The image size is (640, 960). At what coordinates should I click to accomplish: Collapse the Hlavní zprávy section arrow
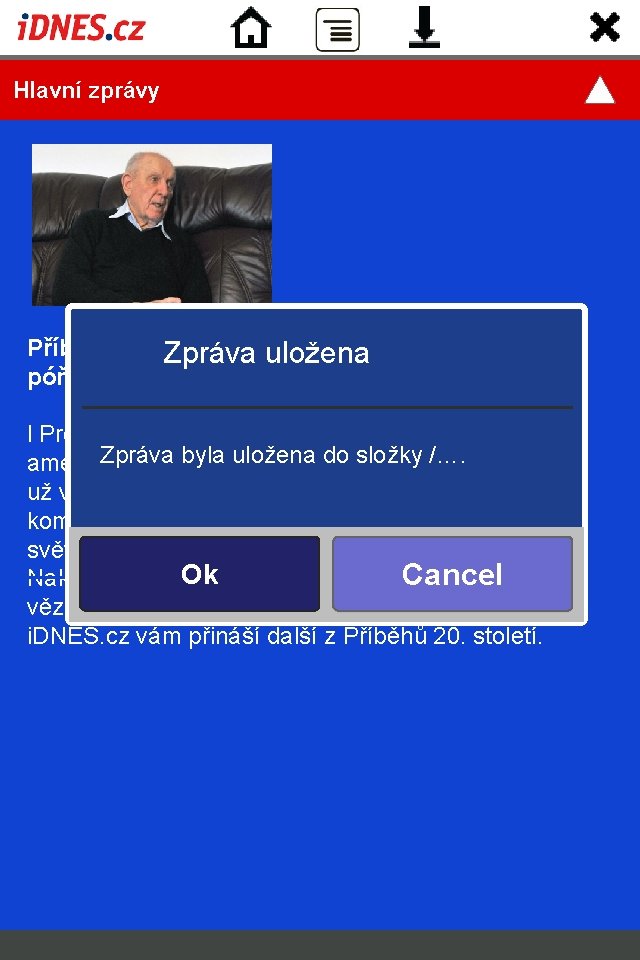pyautogui.click(x=600, y=91)
